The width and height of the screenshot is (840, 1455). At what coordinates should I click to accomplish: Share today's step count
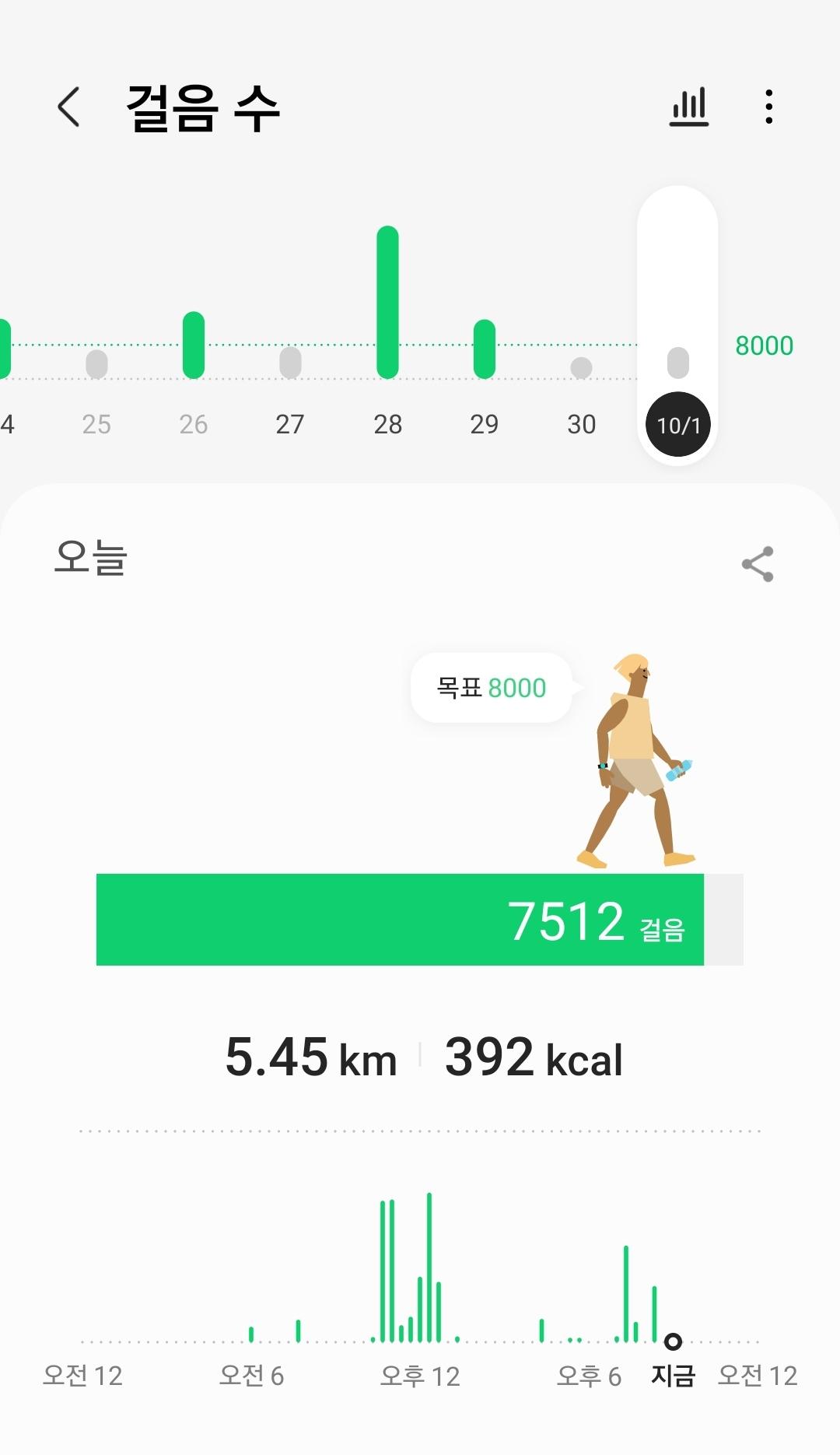click(757, 564)
